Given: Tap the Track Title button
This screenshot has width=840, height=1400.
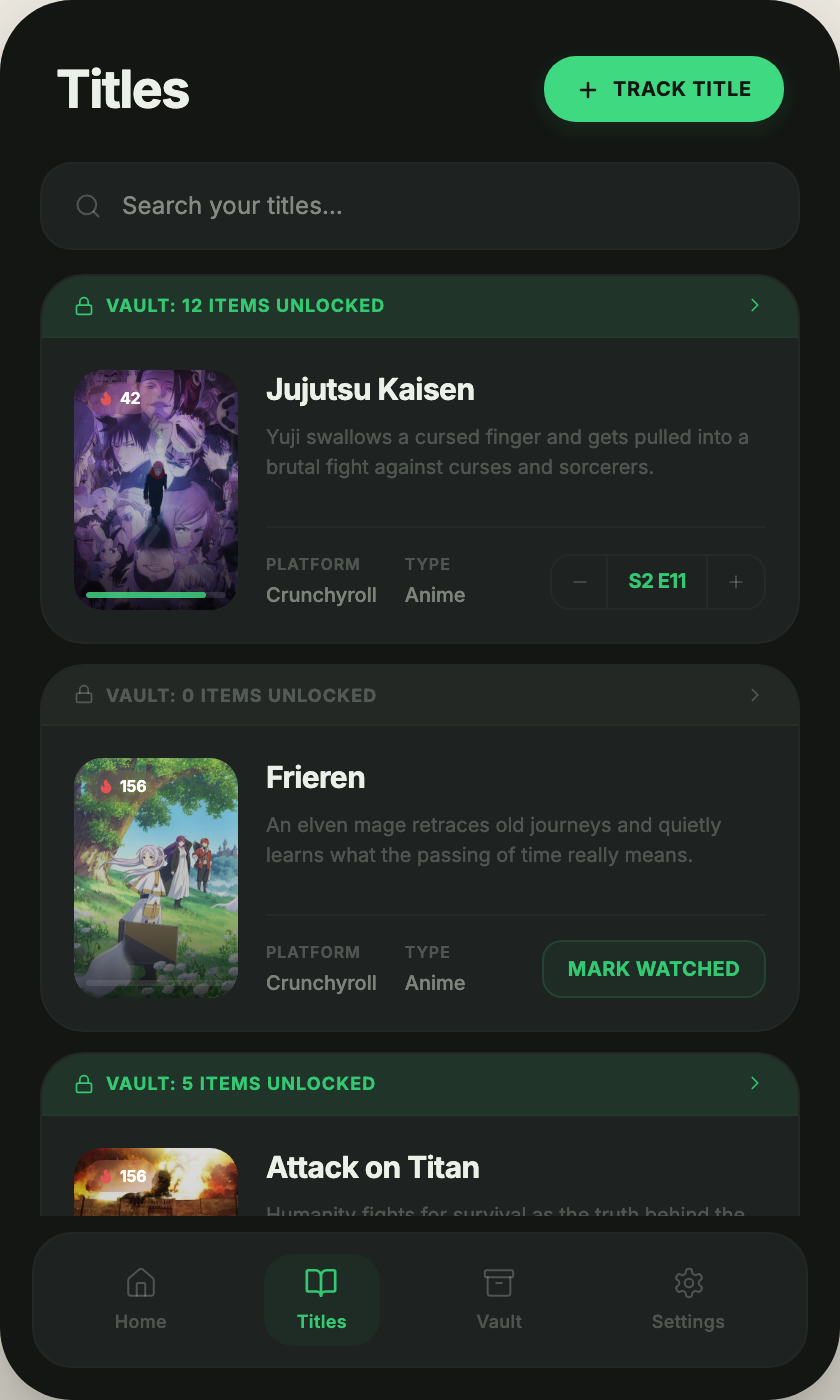Looking at the screenshot, I should (663, 89).
